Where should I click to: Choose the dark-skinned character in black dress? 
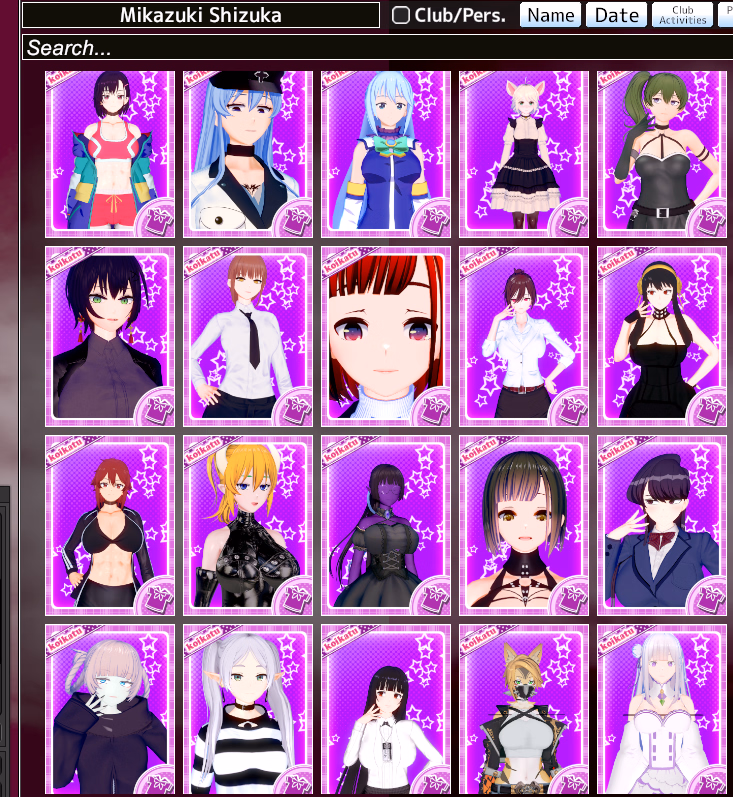(385, 525)
